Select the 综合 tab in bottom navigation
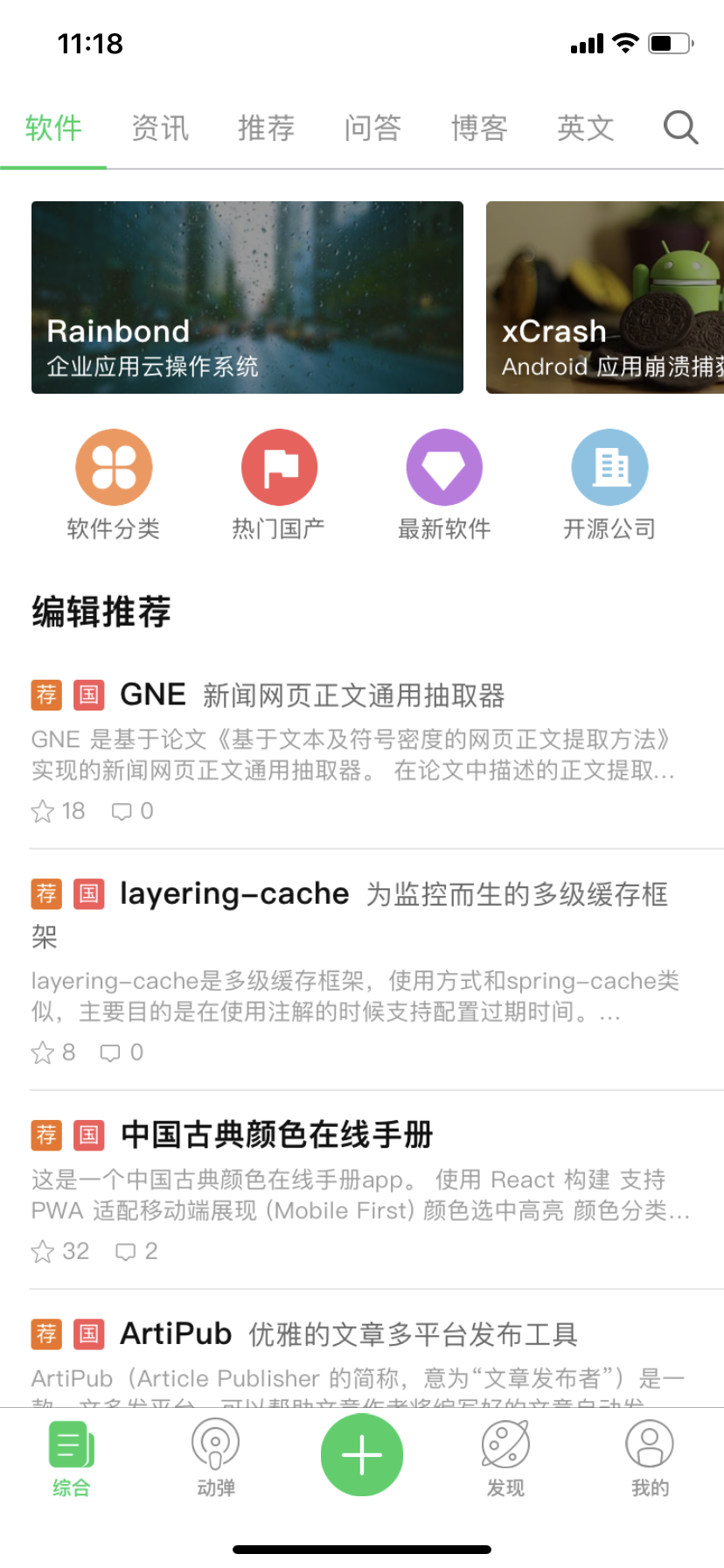Viewport: 724px width, 1568px height. click(x=71, y=1448)
